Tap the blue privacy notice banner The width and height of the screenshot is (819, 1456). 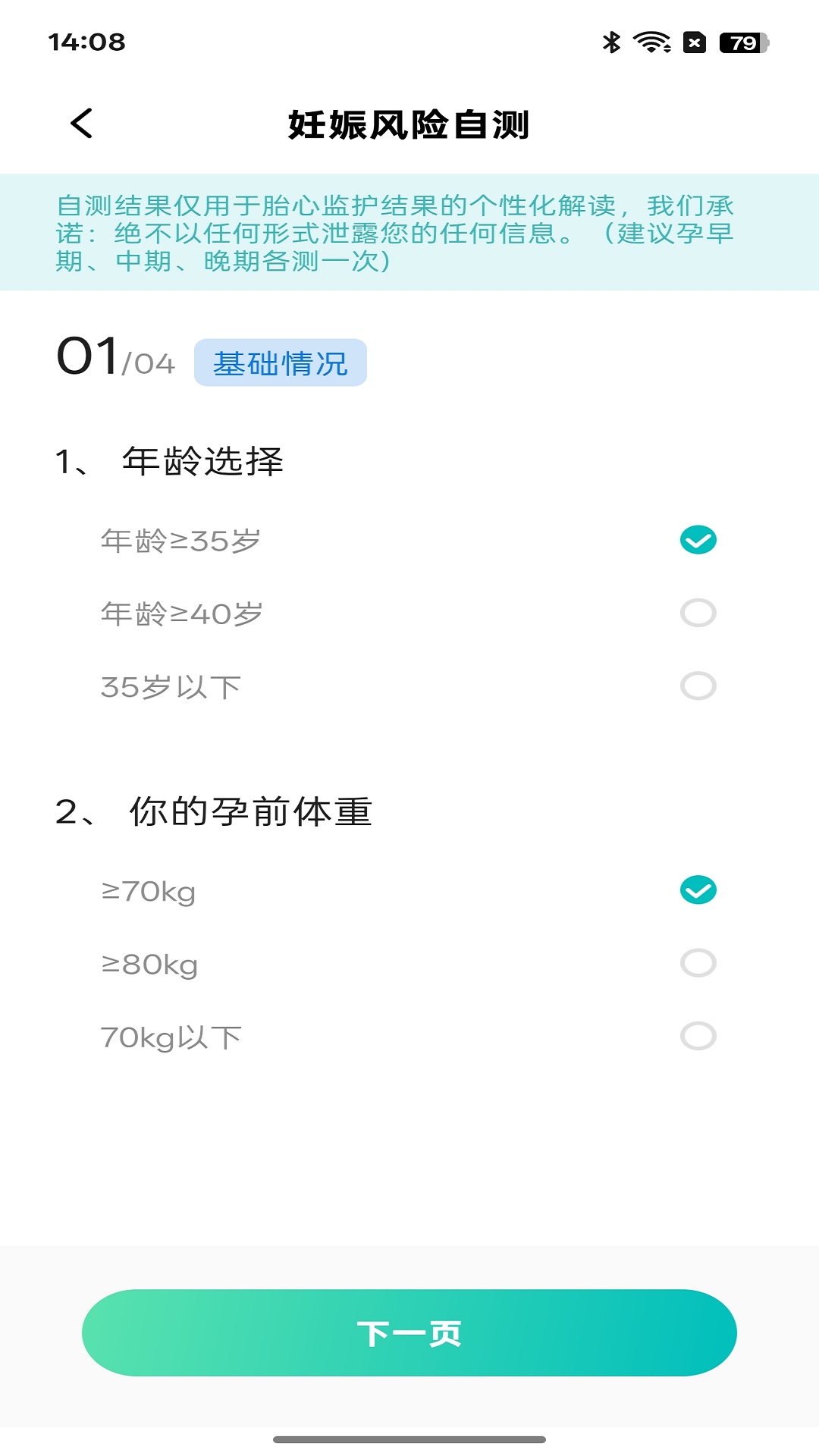[x=409, y=231]
